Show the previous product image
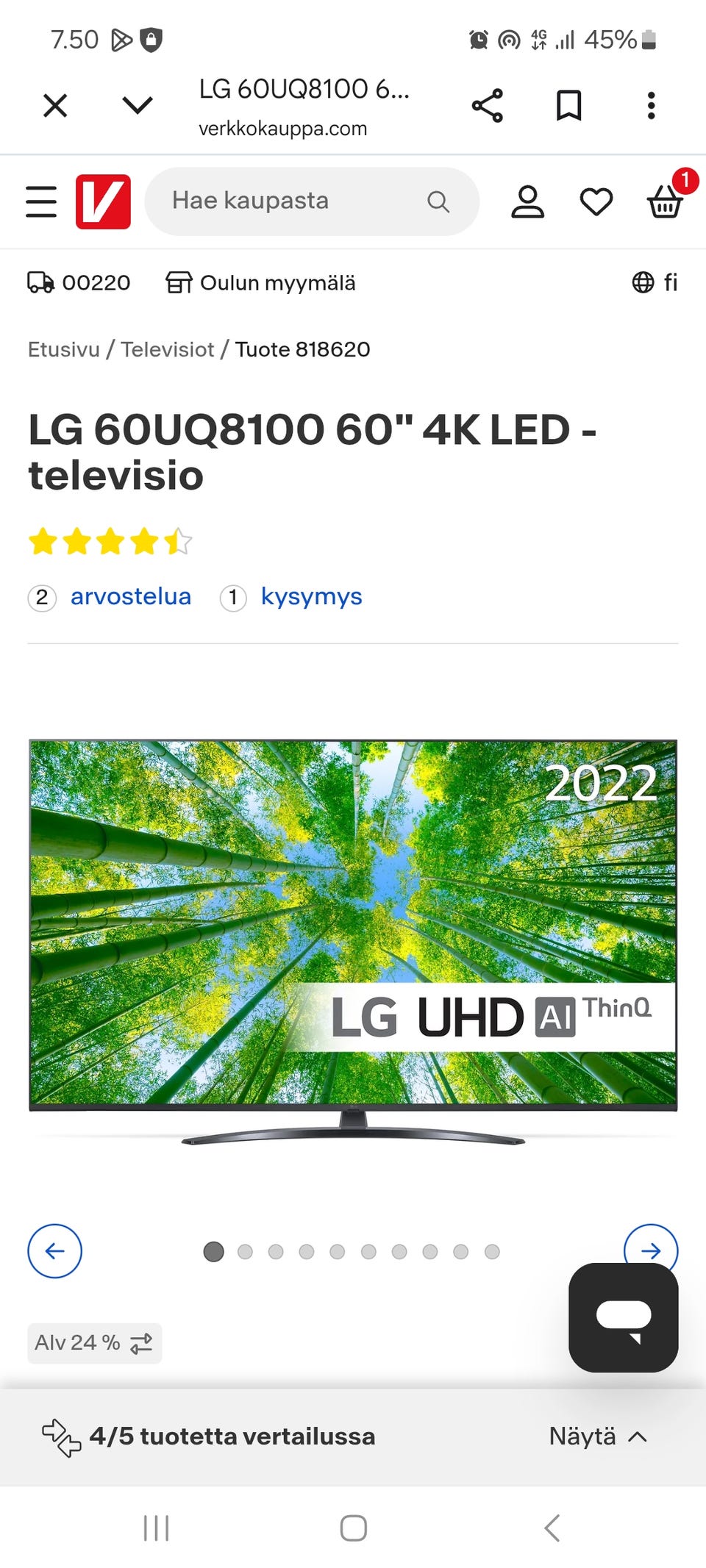 (x=55, y=1251)
